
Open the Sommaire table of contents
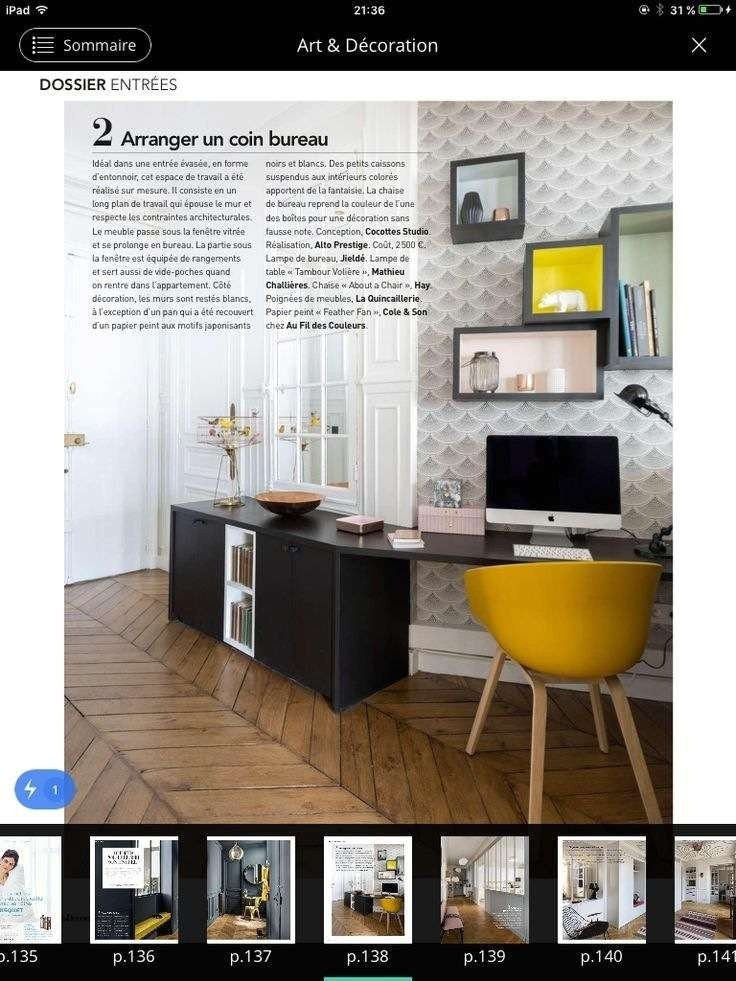[x=85, y=45]
